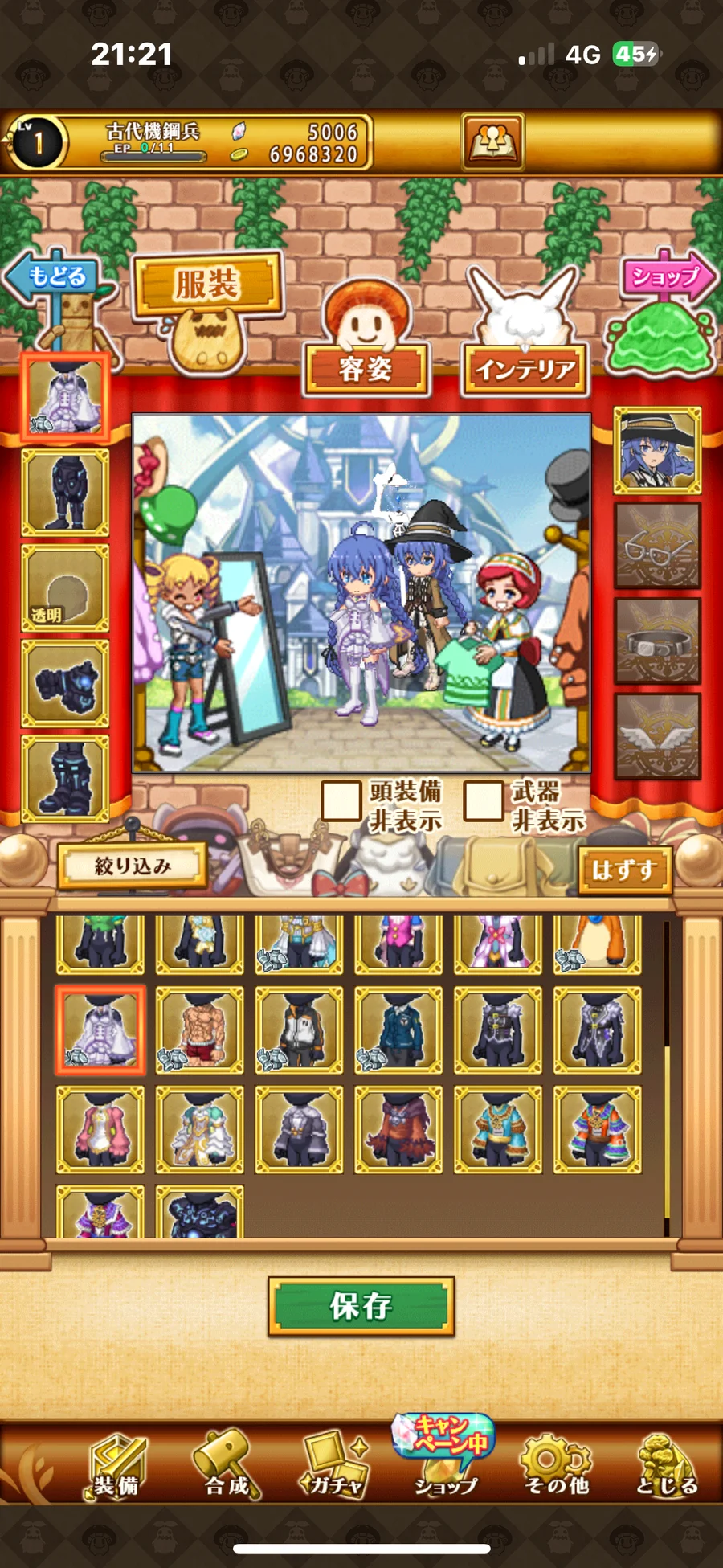Check the 頭装備 非表示 checkbox
The height and width of the screenshot is (1568, 723).
tap(341, 800)
